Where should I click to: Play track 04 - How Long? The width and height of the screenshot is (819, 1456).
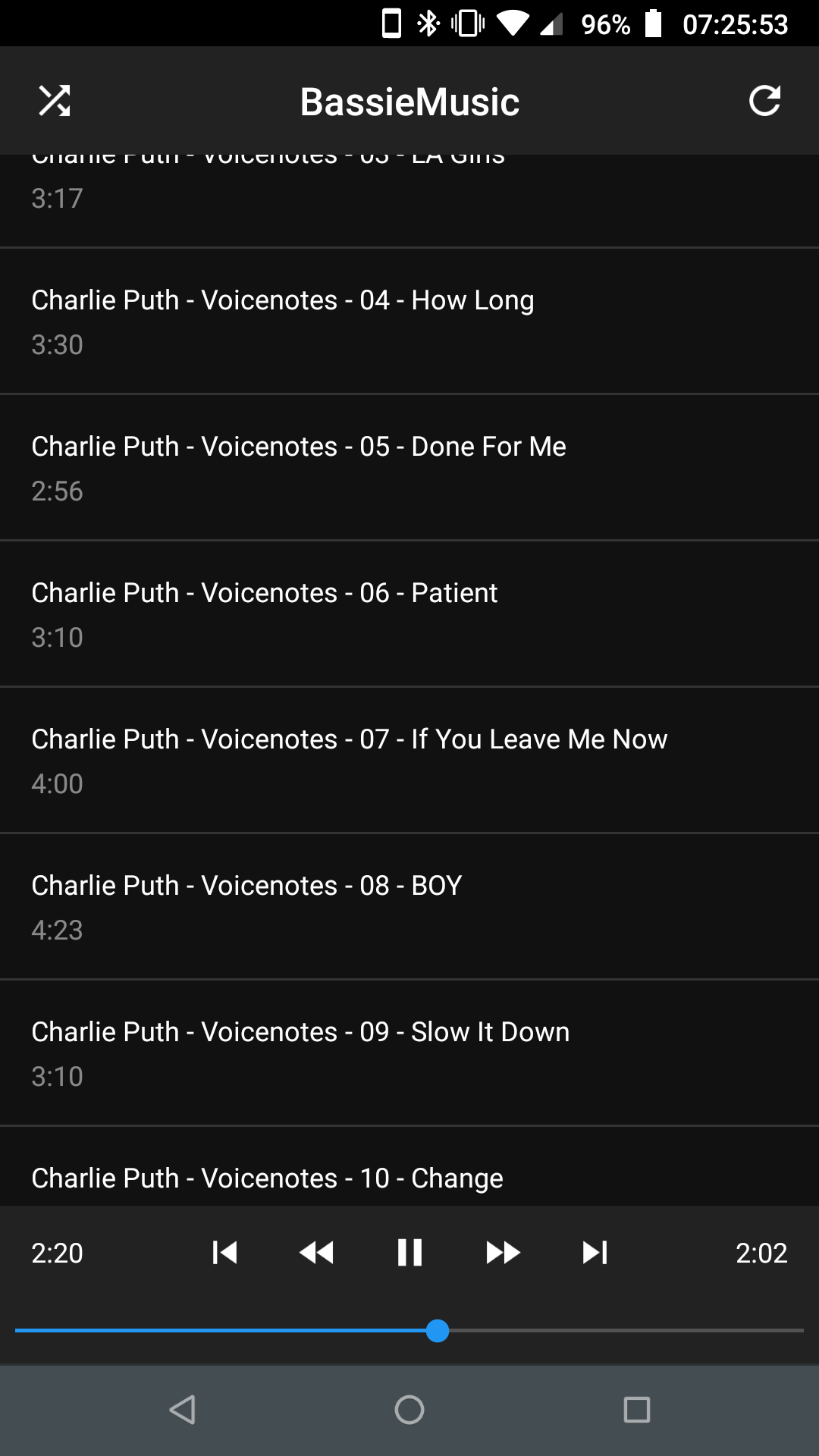[x=409, y=321]
